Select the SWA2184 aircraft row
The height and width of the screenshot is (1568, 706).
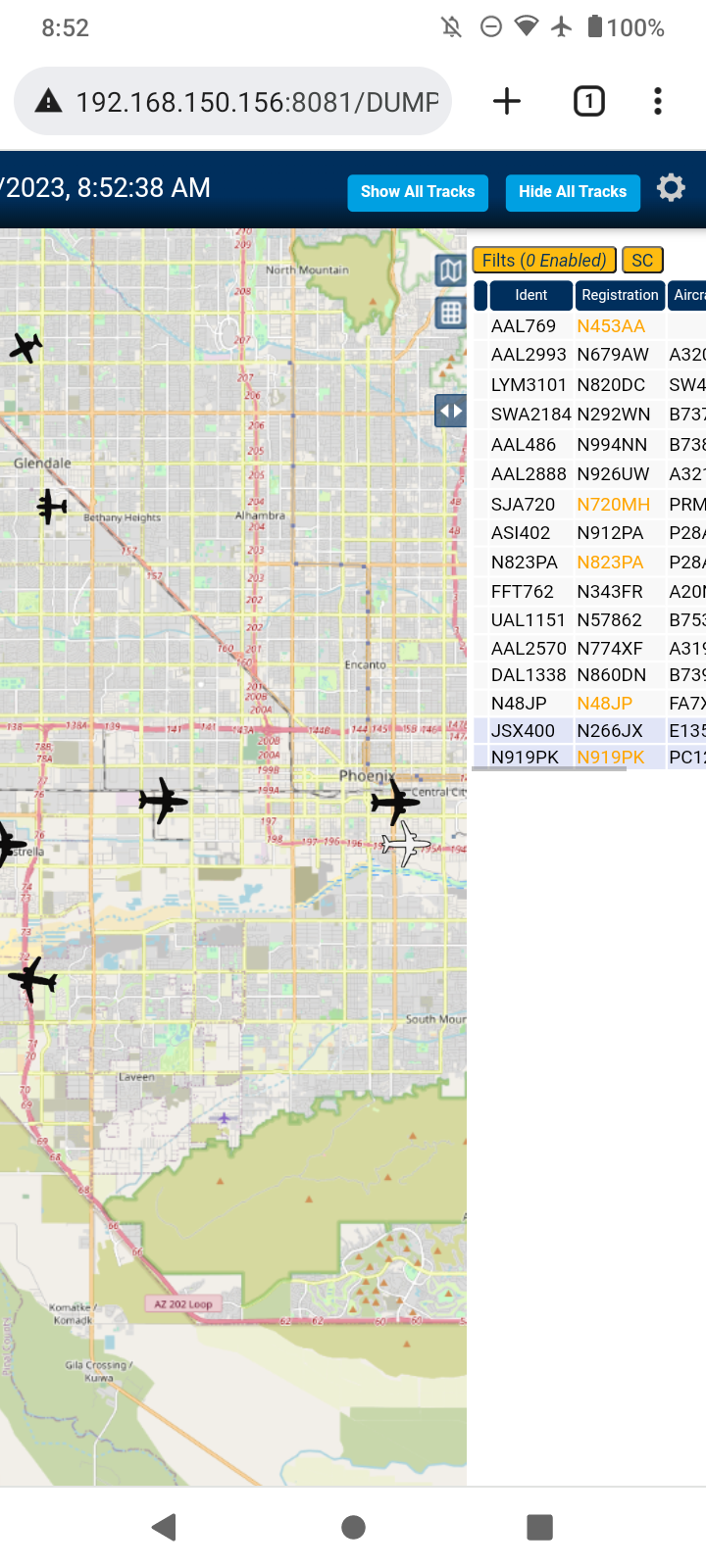[588, 415]
